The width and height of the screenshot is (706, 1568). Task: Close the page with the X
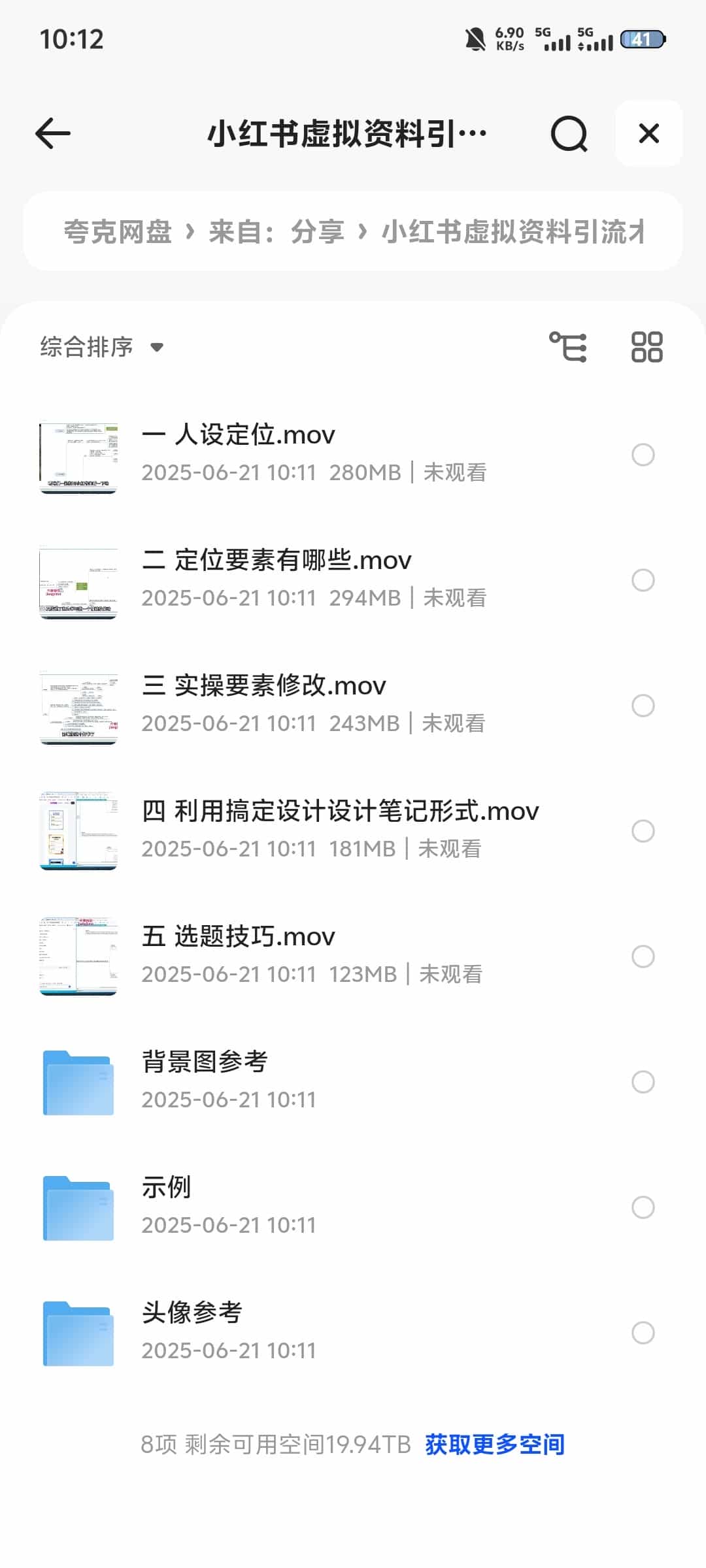[648, 134]
